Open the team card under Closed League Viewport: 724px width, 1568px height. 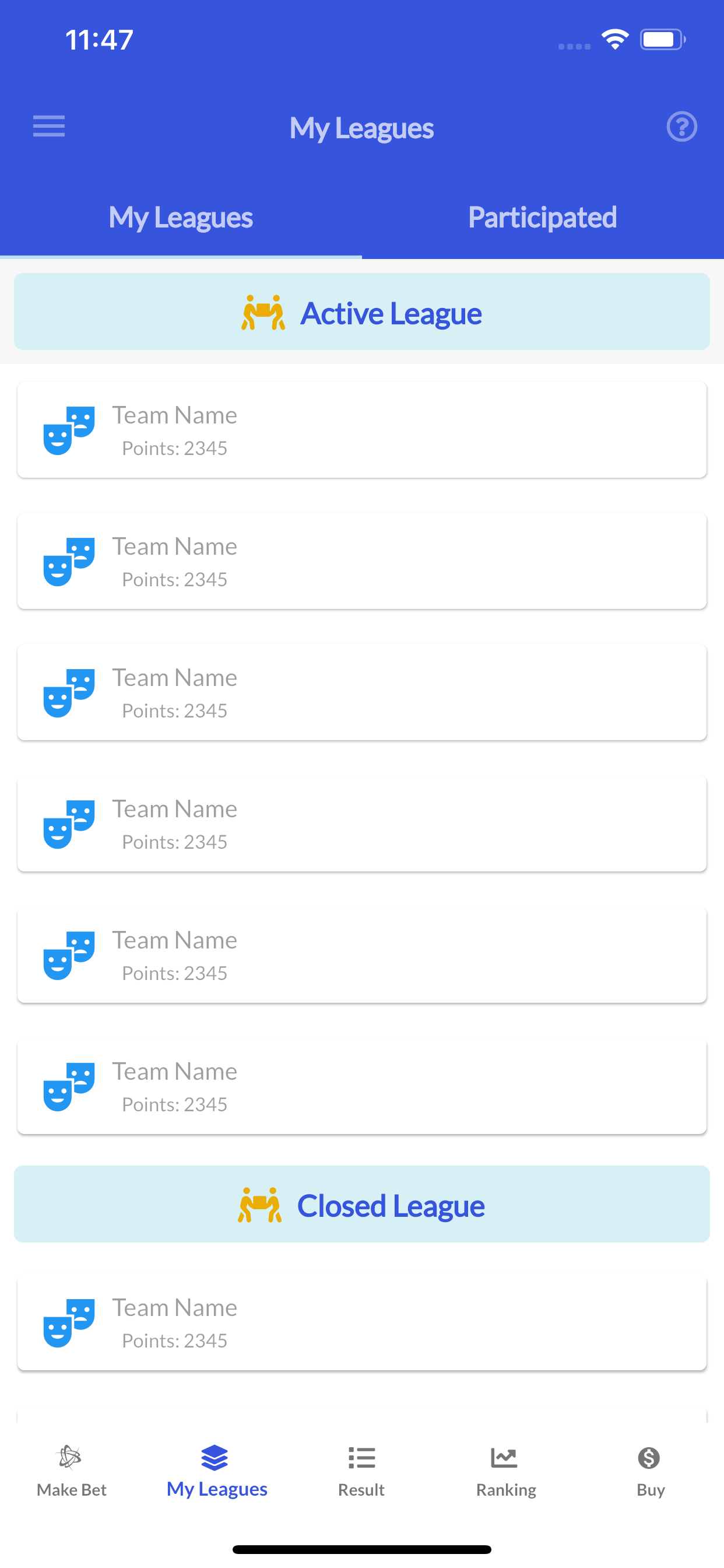click(362, 1322)
